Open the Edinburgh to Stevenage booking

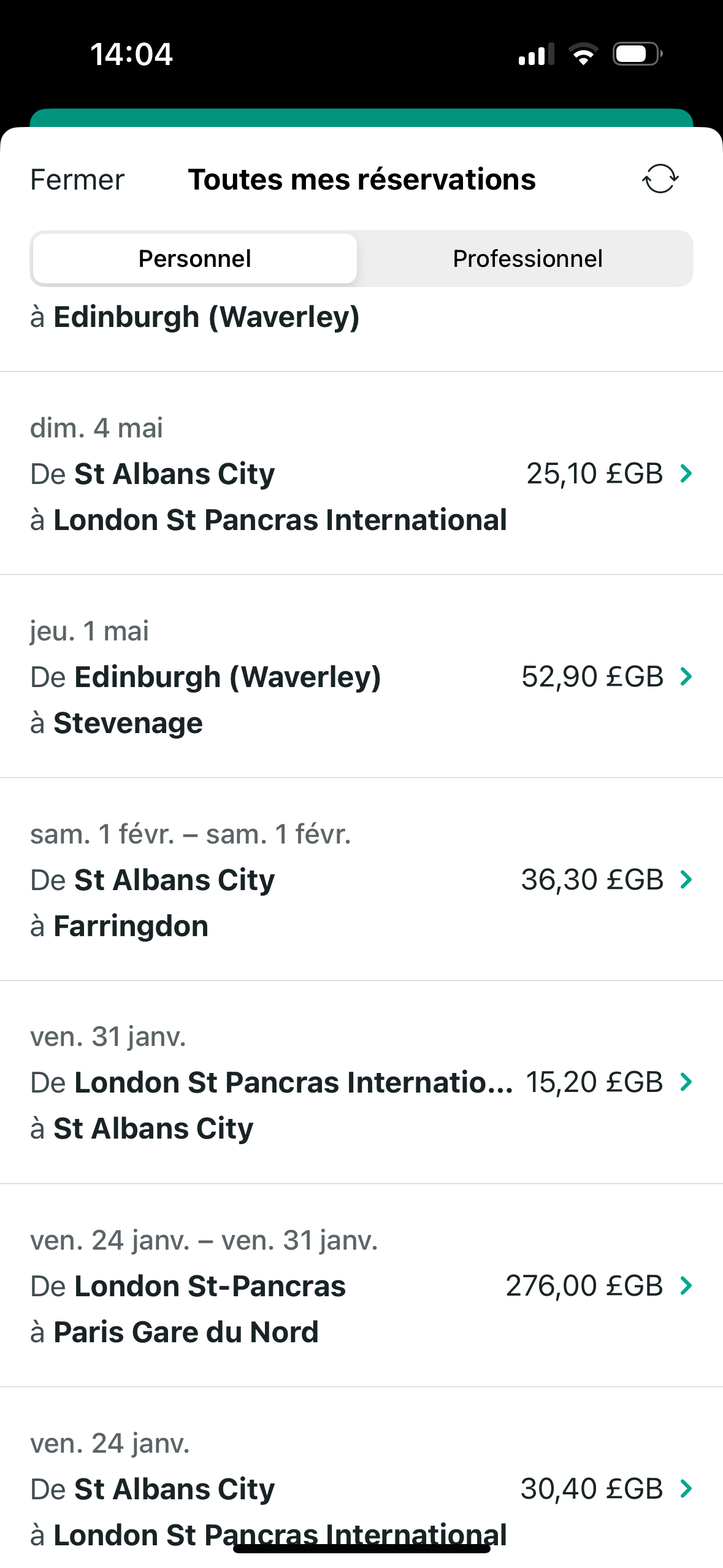[x=361, y=676]
